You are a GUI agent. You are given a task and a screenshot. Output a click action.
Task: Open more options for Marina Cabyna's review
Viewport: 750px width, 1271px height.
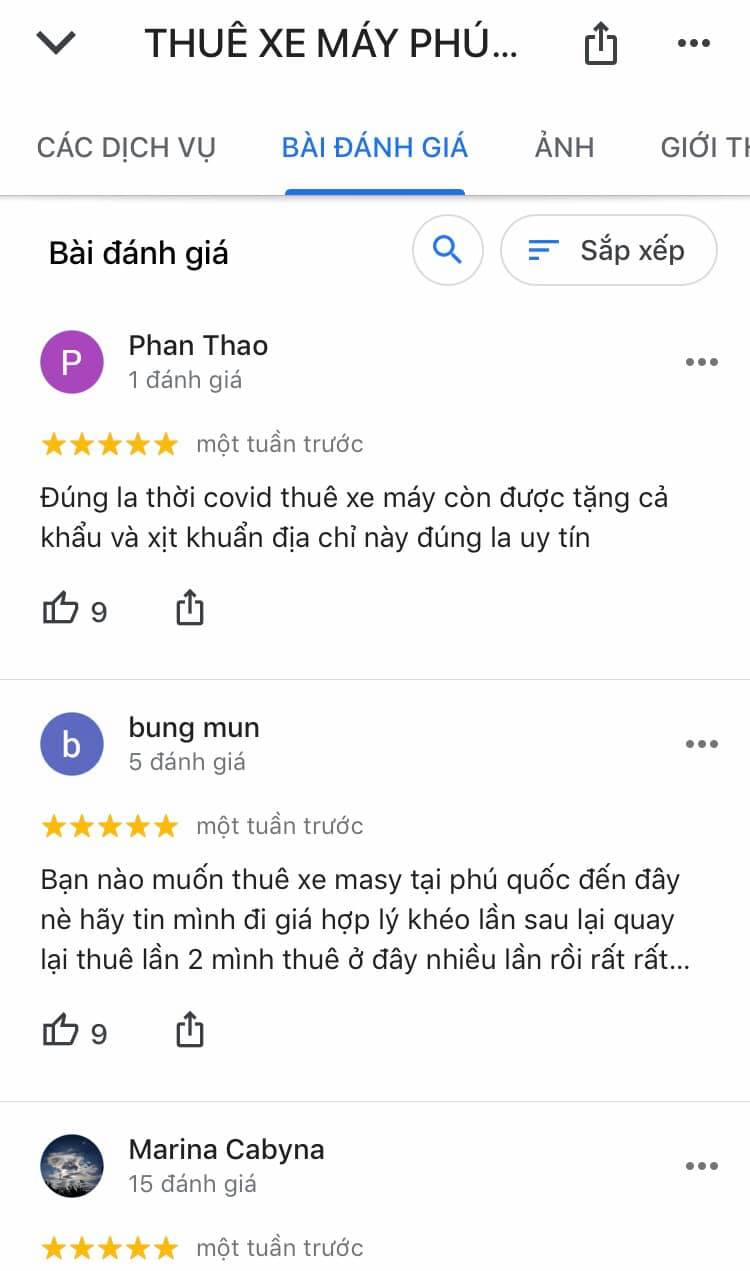click(702, 1166)
